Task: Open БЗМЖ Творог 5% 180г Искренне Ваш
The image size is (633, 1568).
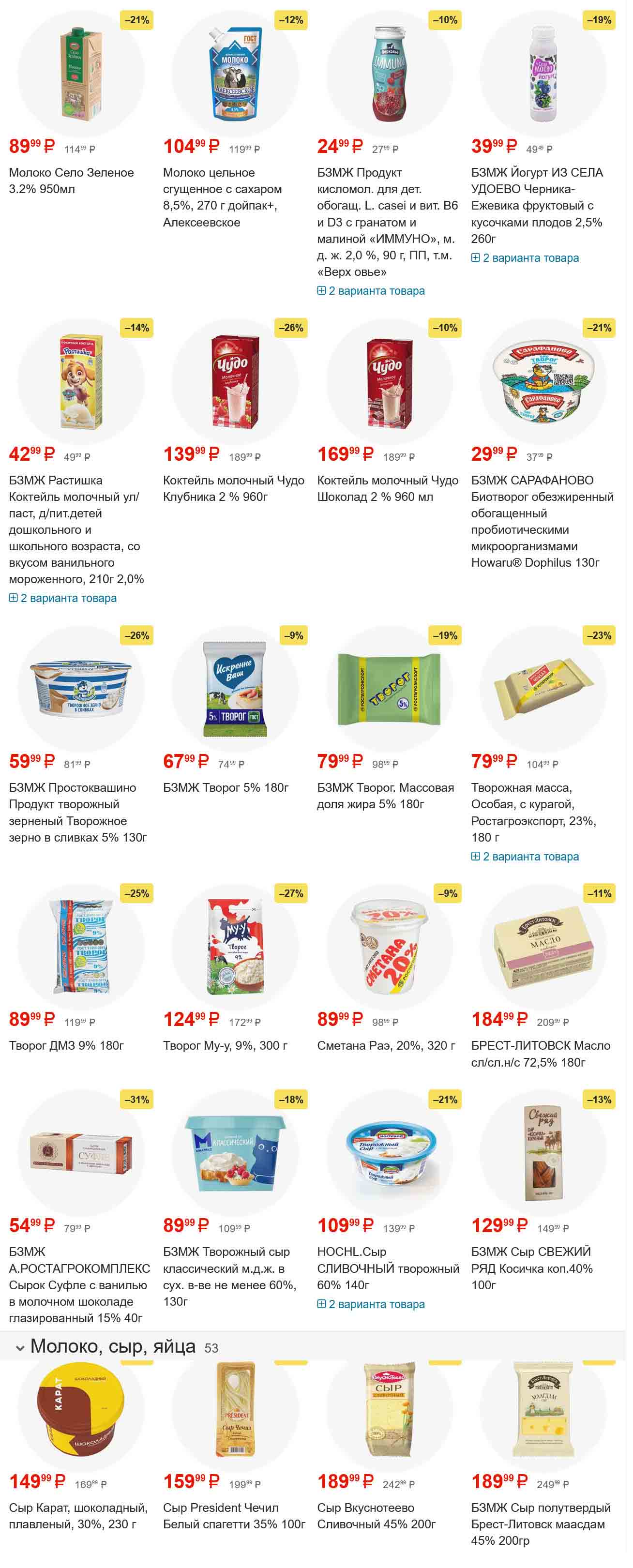Action: 225,787
